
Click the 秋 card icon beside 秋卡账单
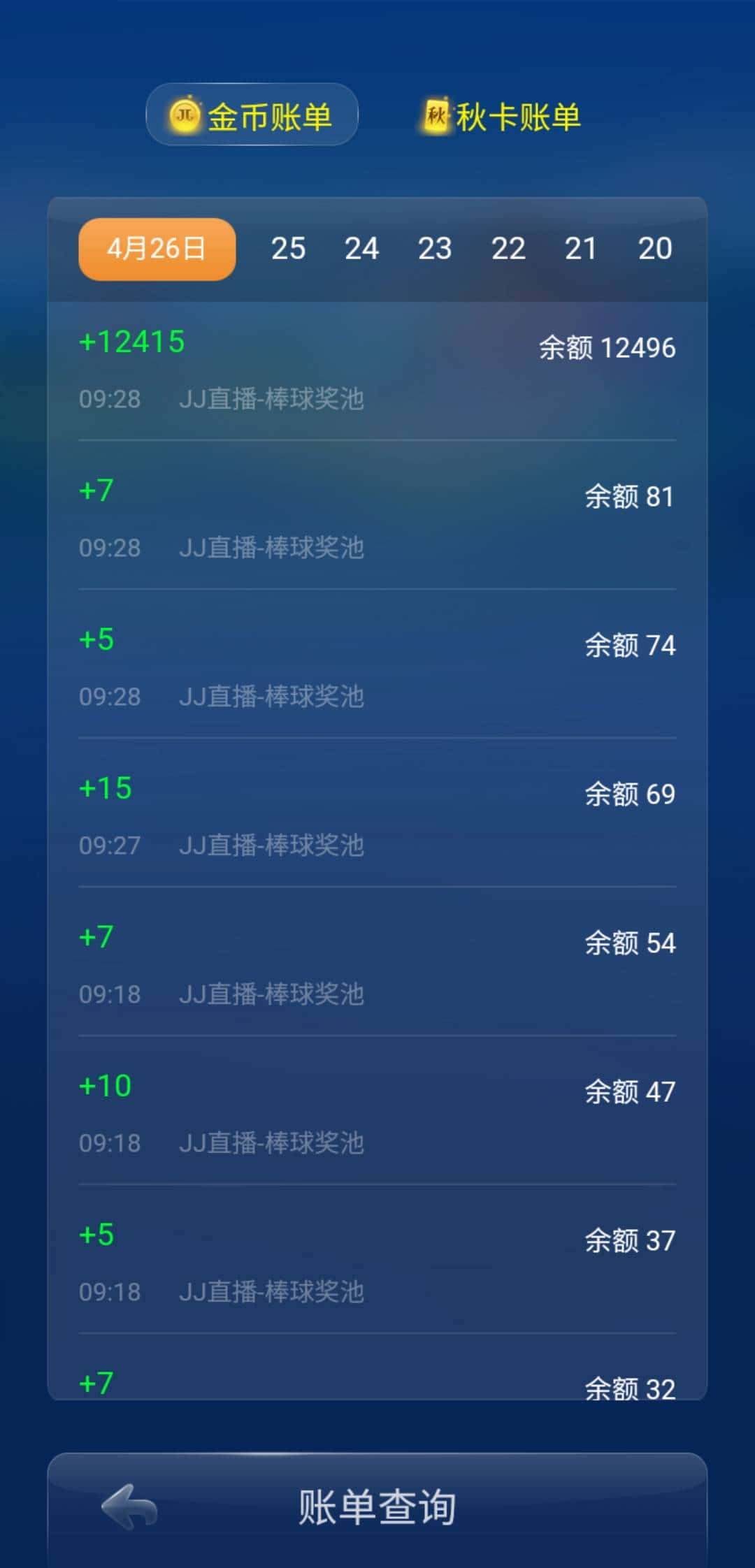pyautogui.click(x=436, y=116)
